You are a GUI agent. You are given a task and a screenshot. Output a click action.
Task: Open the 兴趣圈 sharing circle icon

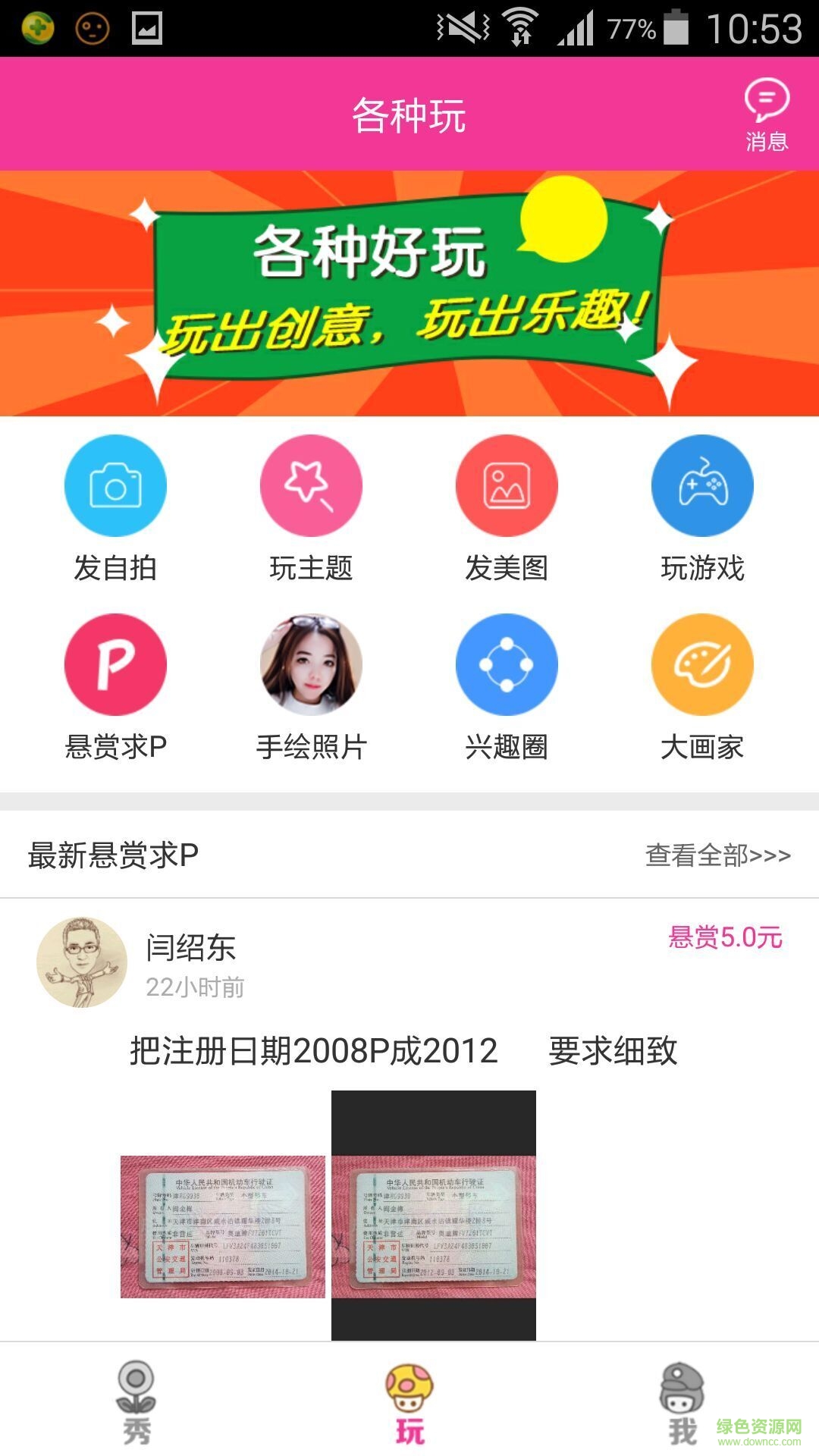point(507,664)
